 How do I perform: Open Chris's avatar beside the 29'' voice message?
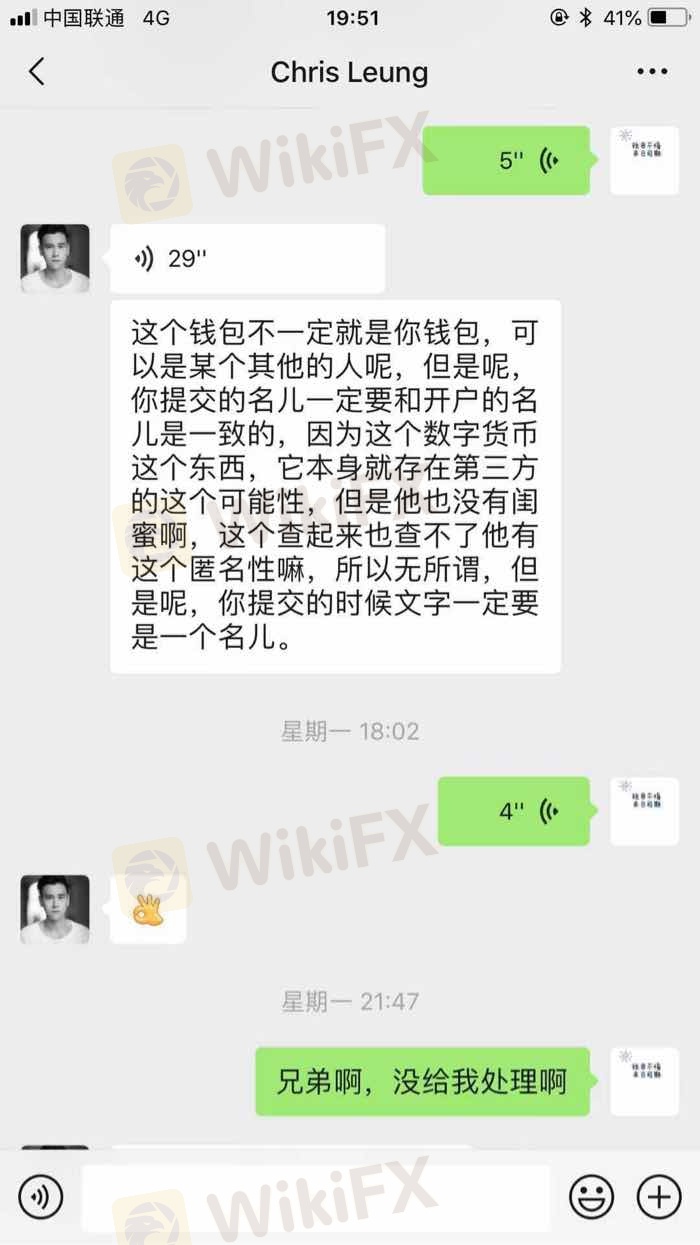[x=55, y=259]
